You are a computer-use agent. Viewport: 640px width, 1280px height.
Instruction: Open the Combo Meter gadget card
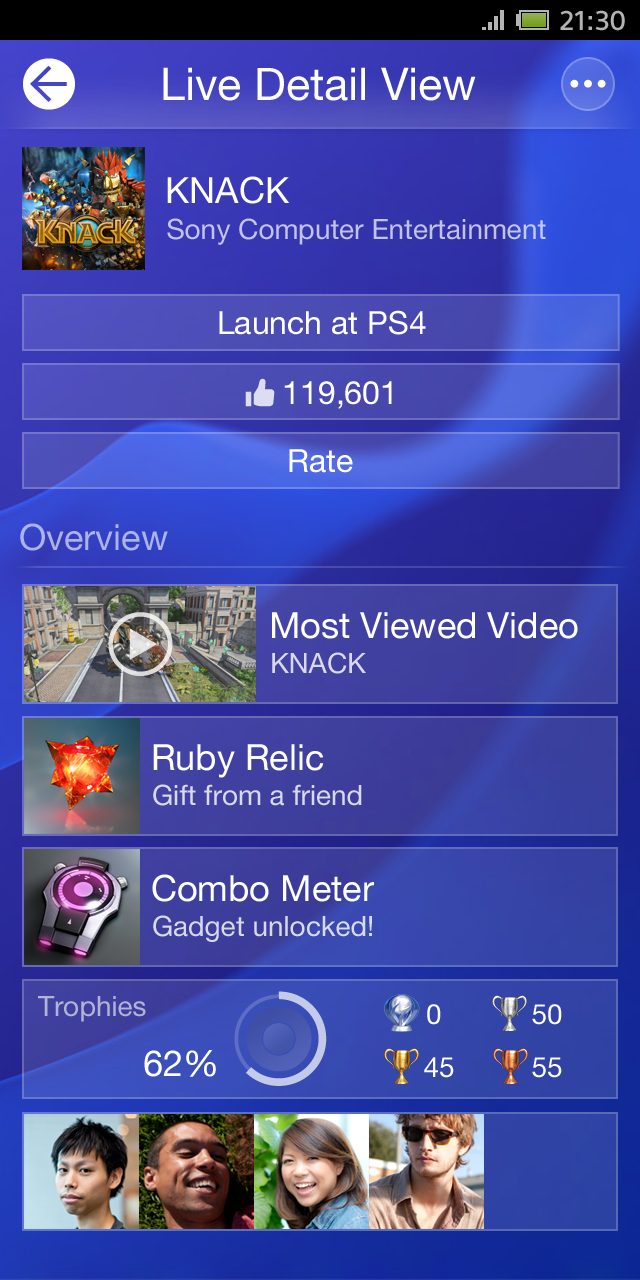point(320,907)
